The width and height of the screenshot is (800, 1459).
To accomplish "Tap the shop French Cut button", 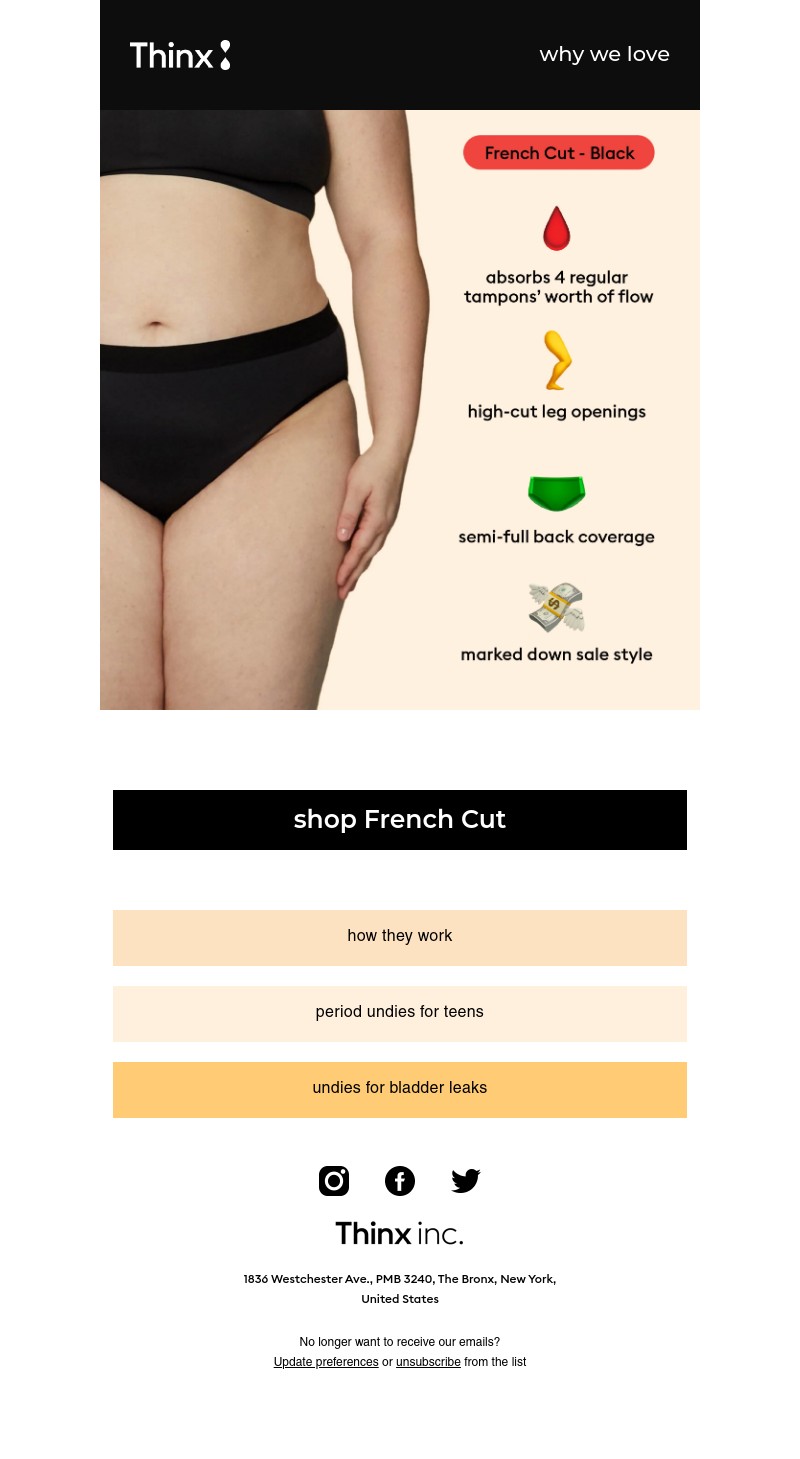I will (x=400, y=820).
